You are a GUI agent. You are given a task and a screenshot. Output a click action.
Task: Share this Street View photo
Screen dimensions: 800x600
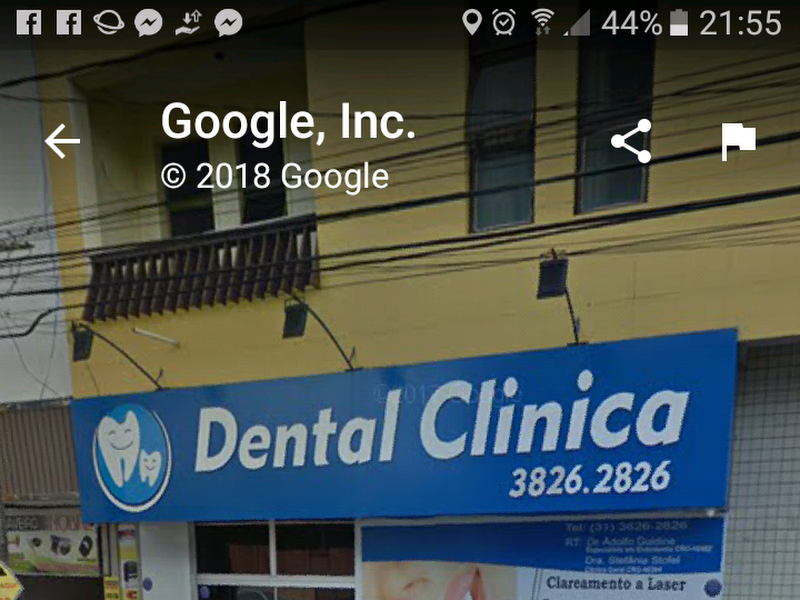point(631,142)
